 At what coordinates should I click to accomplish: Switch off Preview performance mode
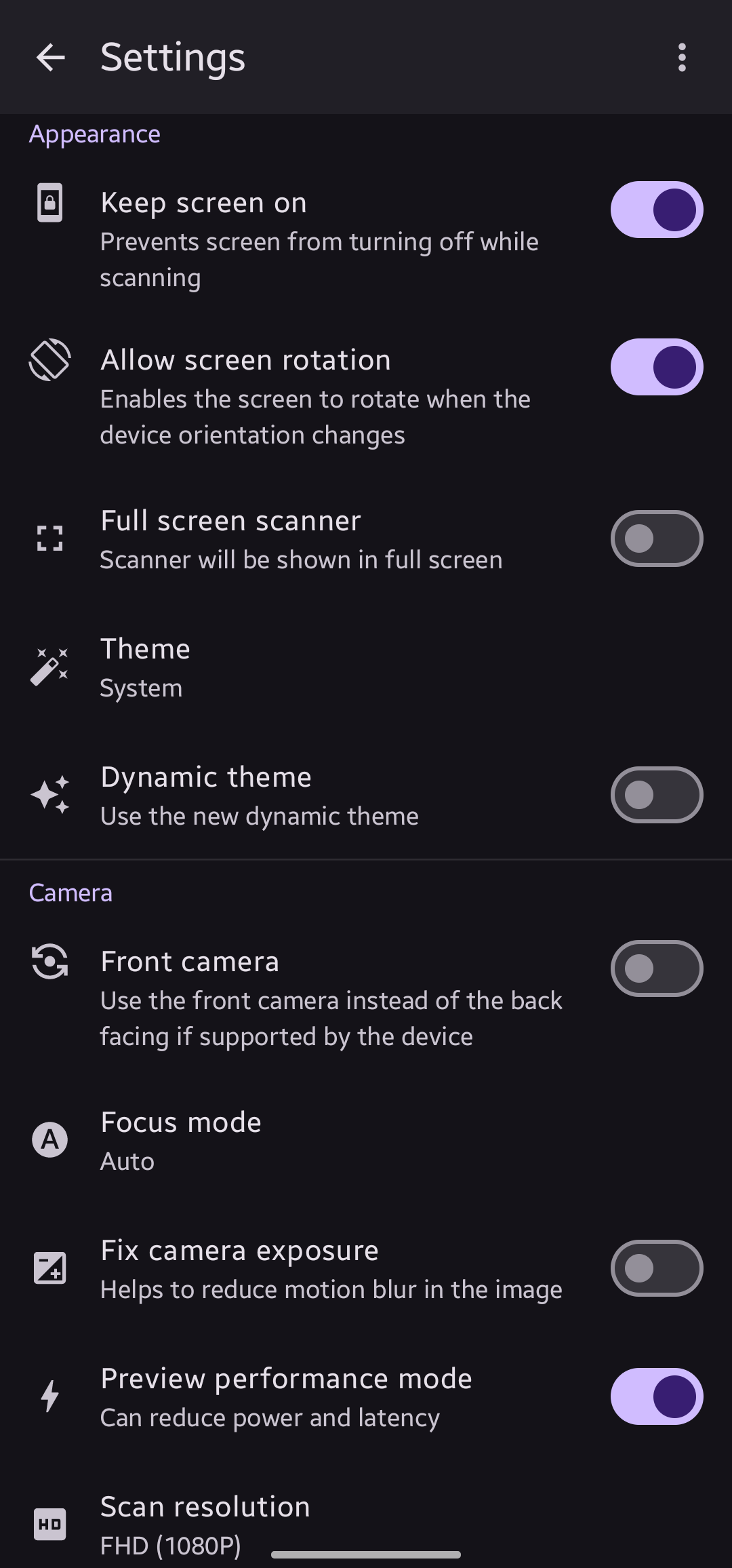[656, 1396]
